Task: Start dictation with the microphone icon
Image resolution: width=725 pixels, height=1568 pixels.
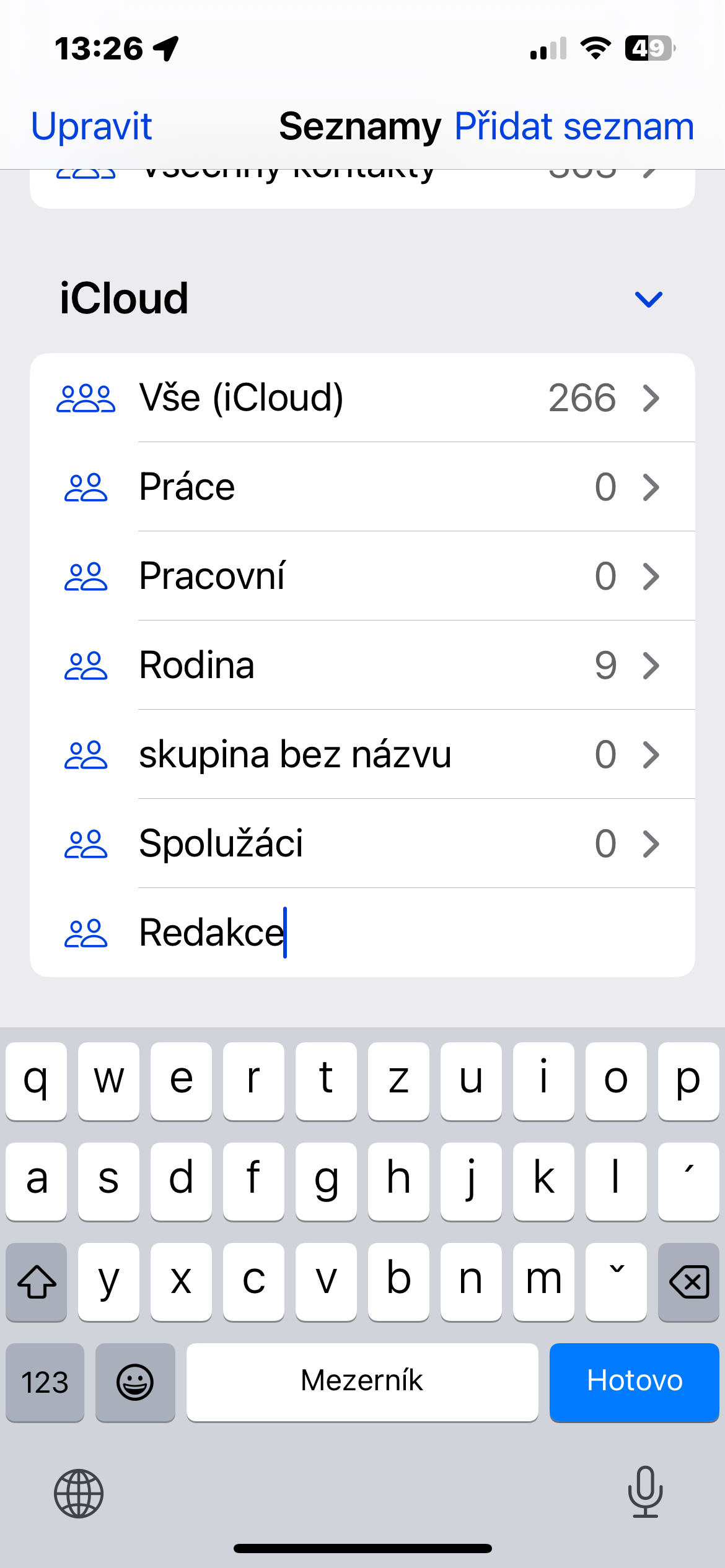Action: click(x=645, y=1492)
